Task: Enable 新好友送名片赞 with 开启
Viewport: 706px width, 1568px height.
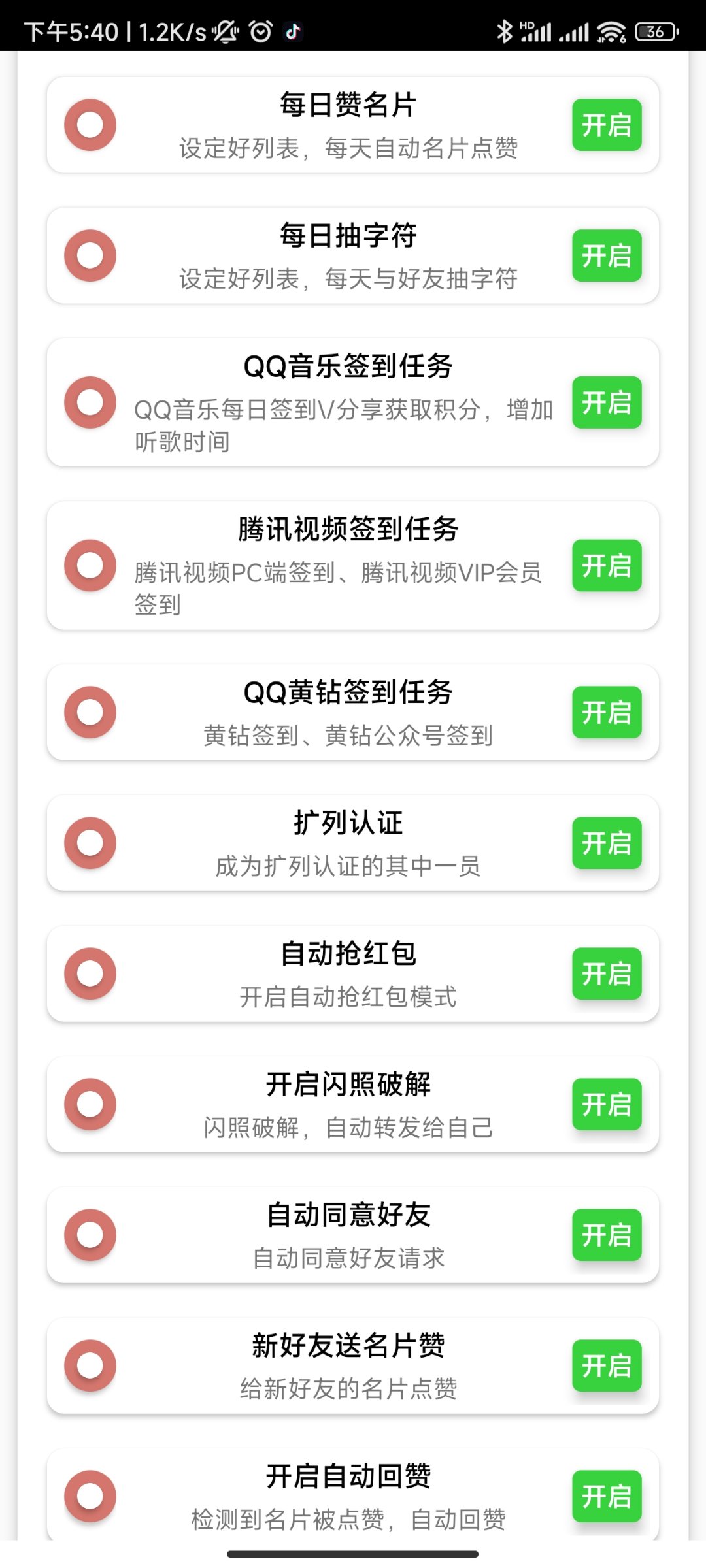Action: (607, 1365)
